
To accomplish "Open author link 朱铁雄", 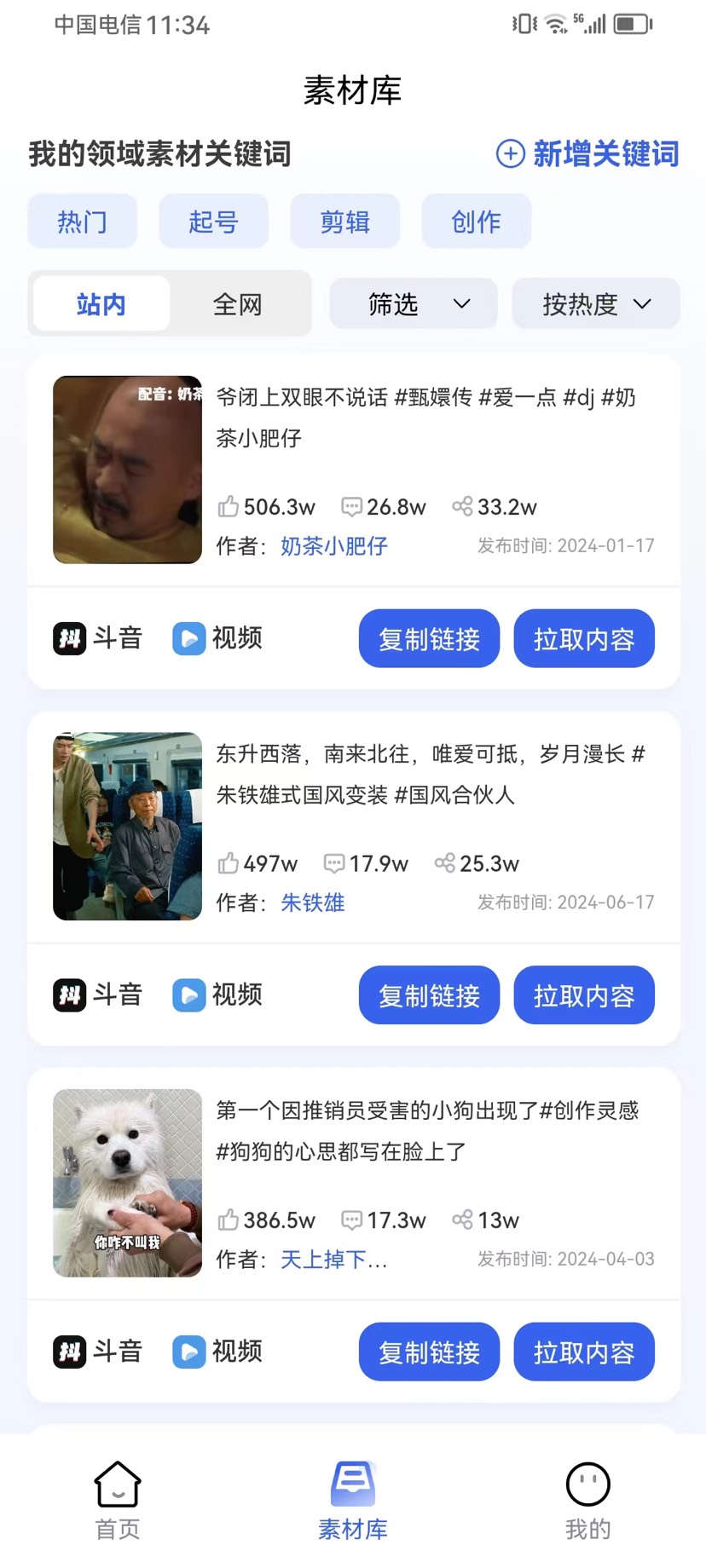I will [312, 903].
